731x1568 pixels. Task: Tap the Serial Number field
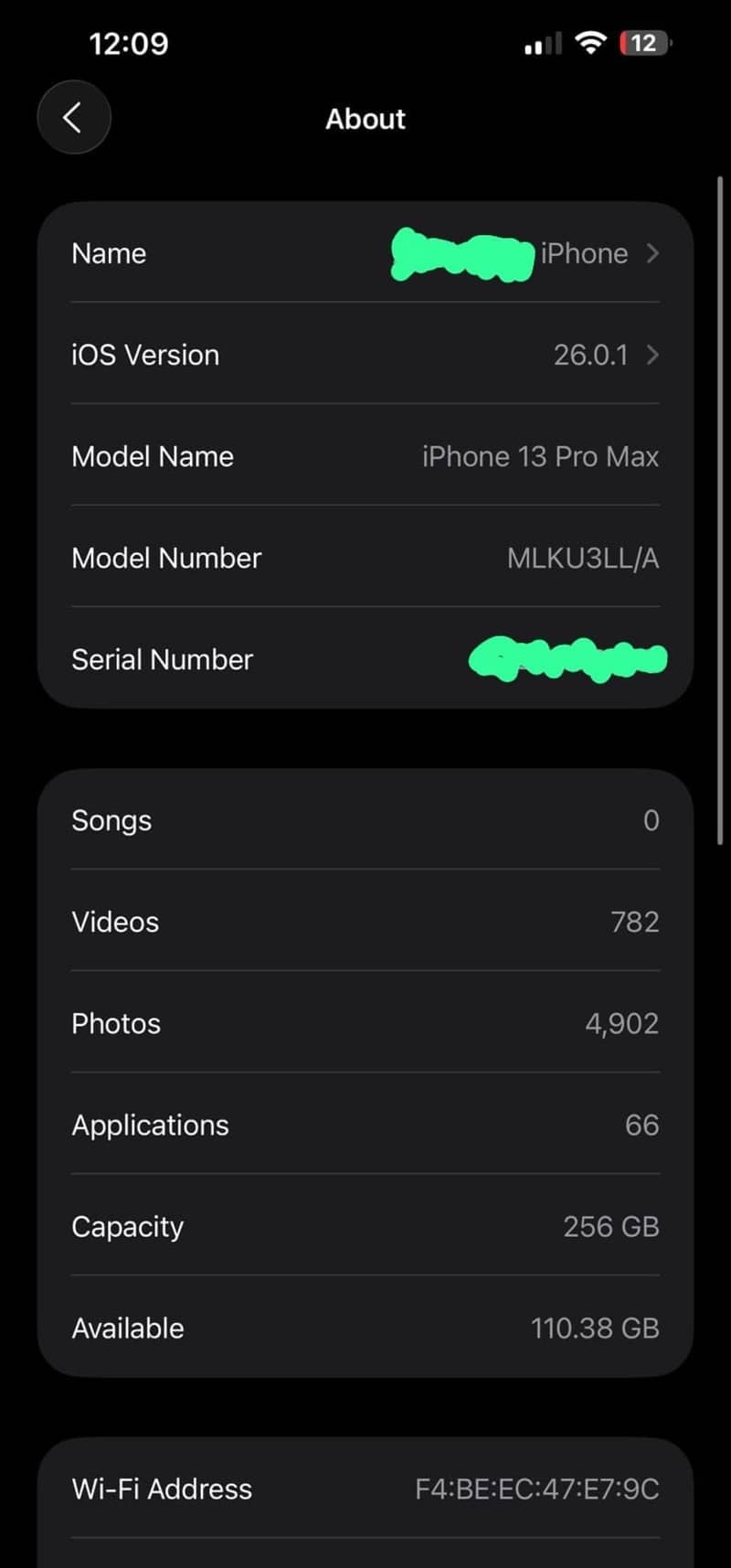coord(365,659)
